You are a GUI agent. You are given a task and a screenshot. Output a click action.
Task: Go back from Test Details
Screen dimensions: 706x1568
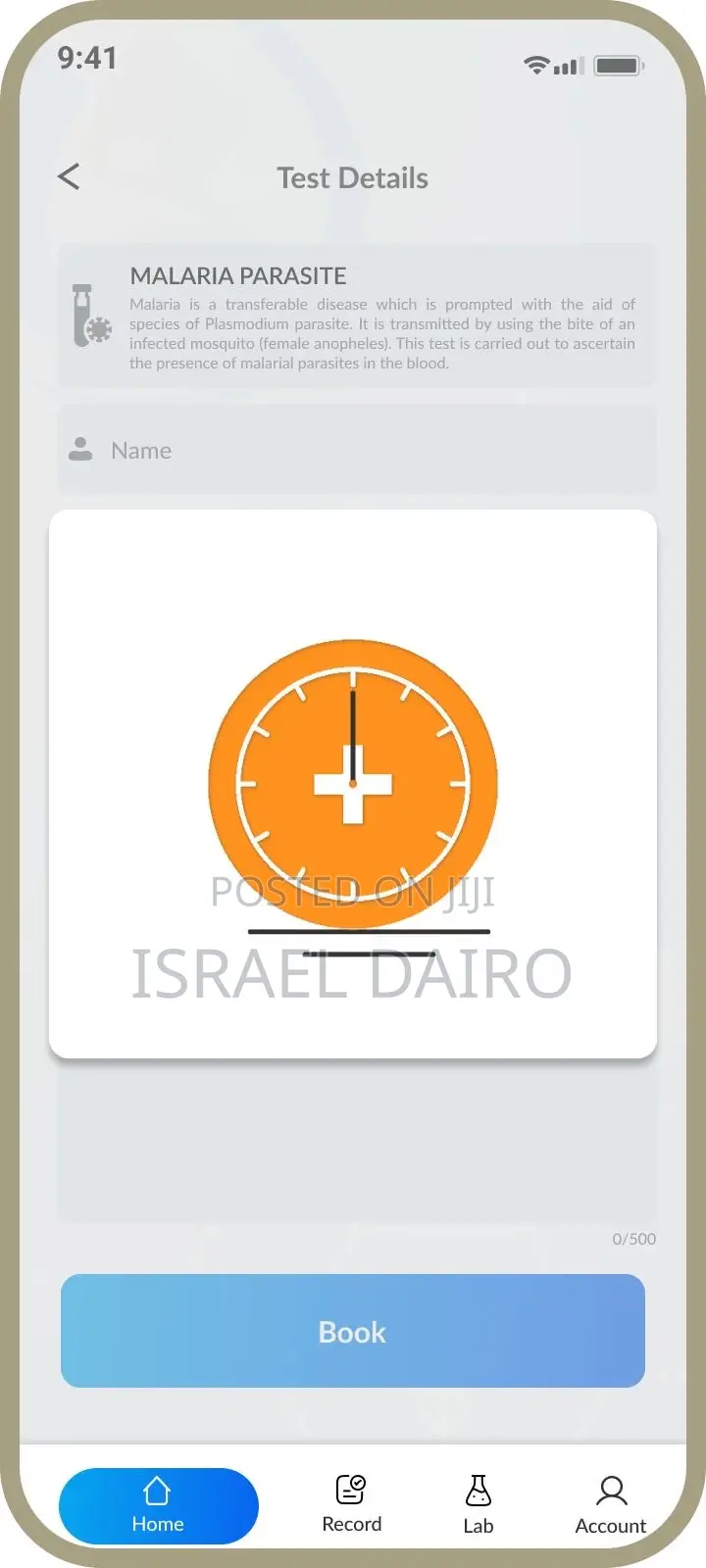tap(69, 176)
